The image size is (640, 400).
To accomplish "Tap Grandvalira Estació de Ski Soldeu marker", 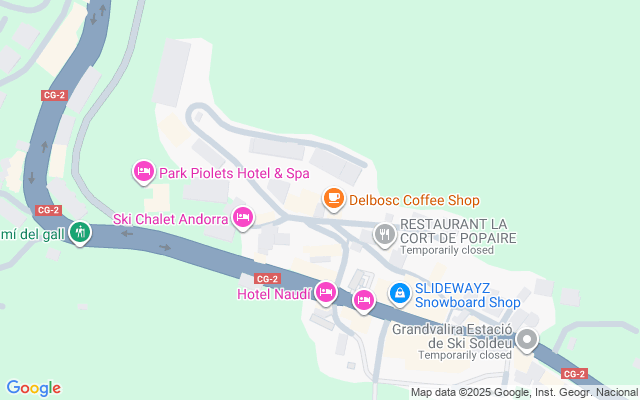I will (526, 339).
